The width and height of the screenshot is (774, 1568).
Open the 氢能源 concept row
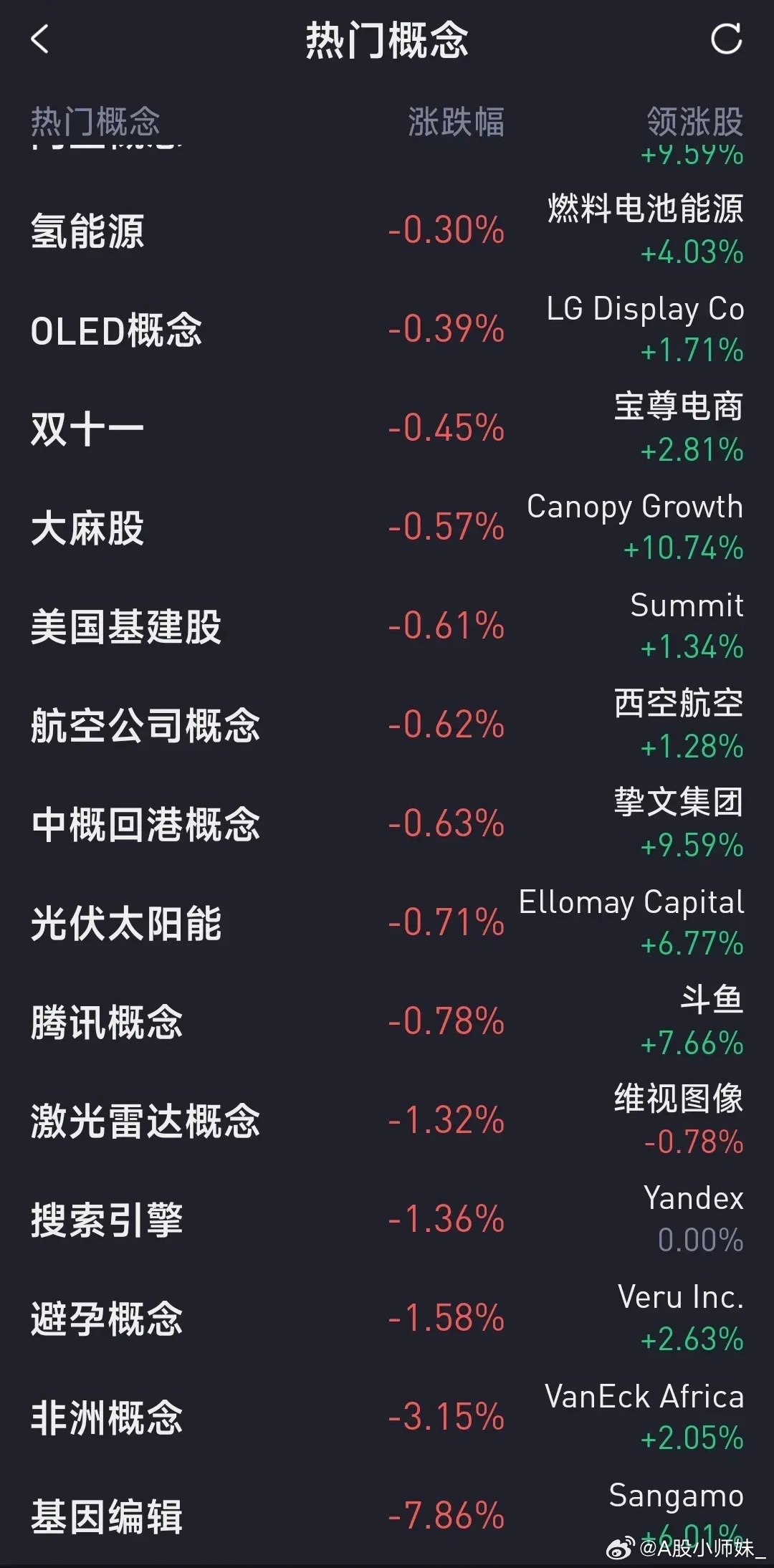point(387,231)
